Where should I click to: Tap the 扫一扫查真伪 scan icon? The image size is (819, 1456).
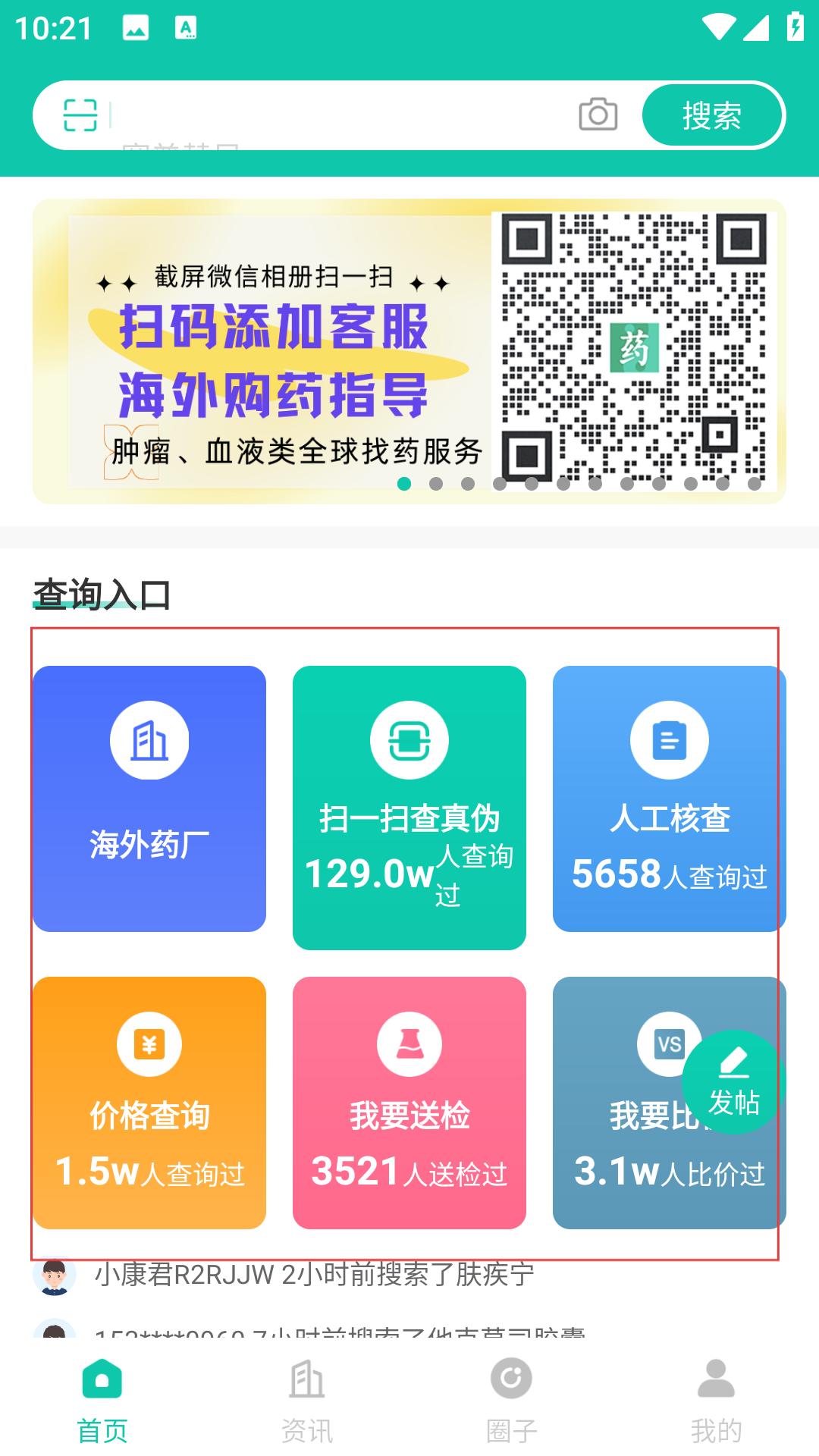click(409, 739)
